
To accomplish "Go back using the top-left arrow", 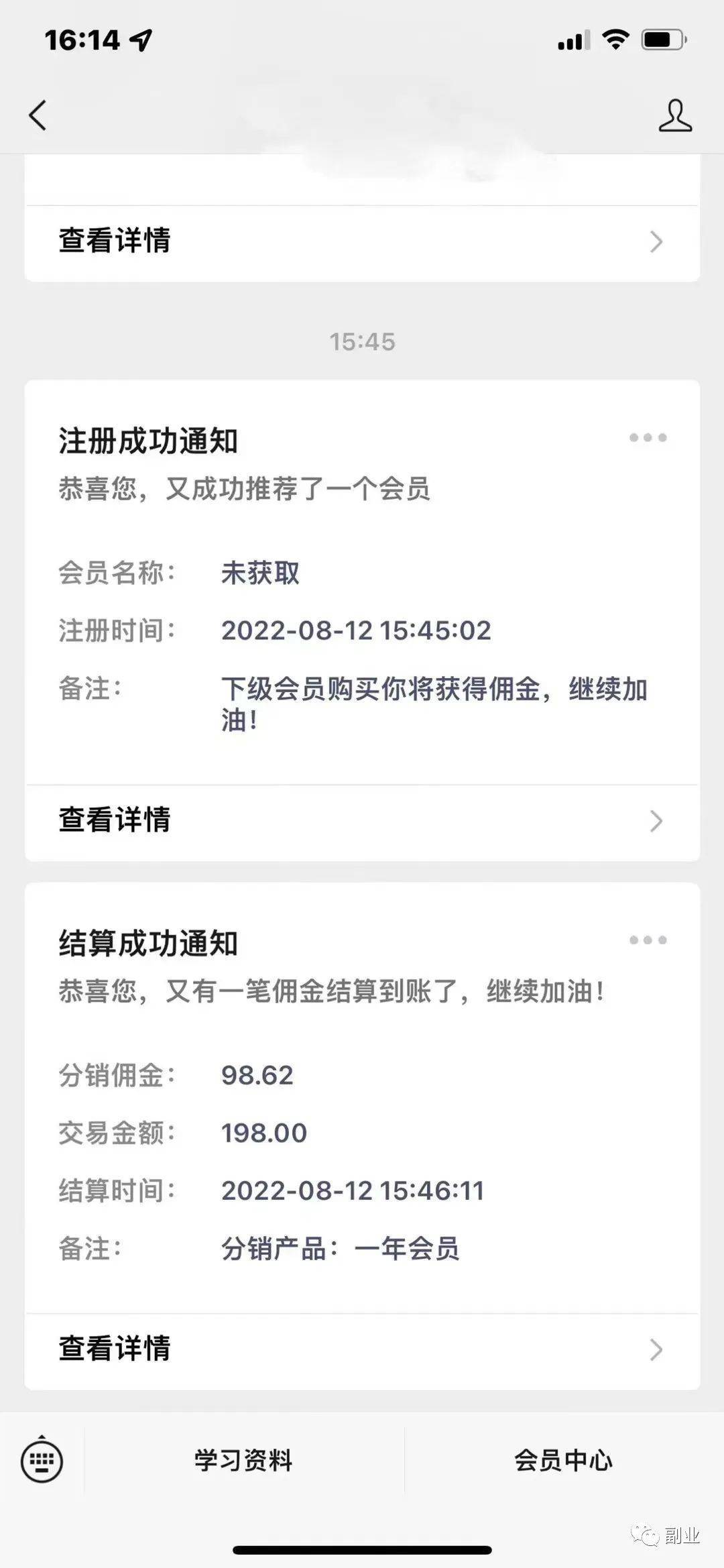I will (x=38, y=115).
